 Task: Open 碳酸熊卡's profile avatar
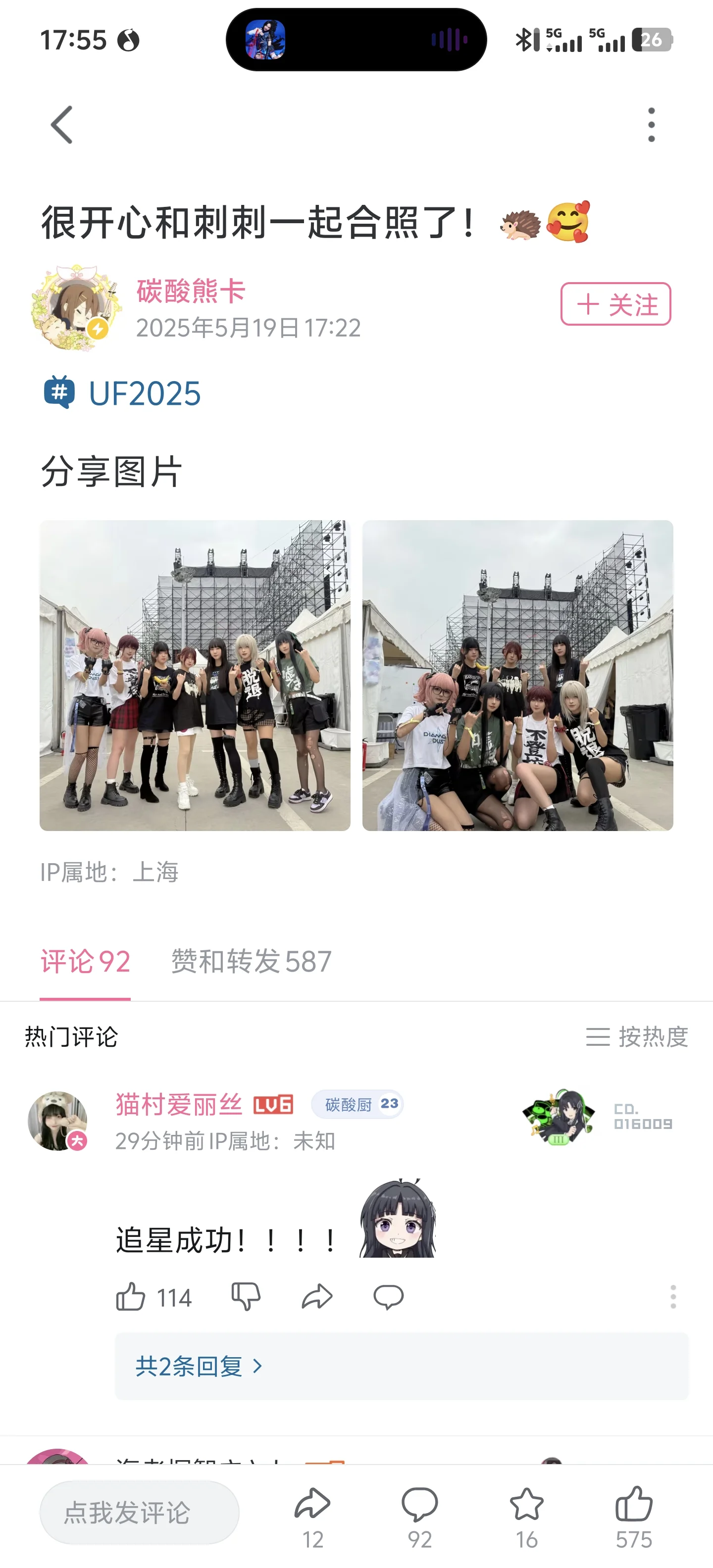coord(76,308)
